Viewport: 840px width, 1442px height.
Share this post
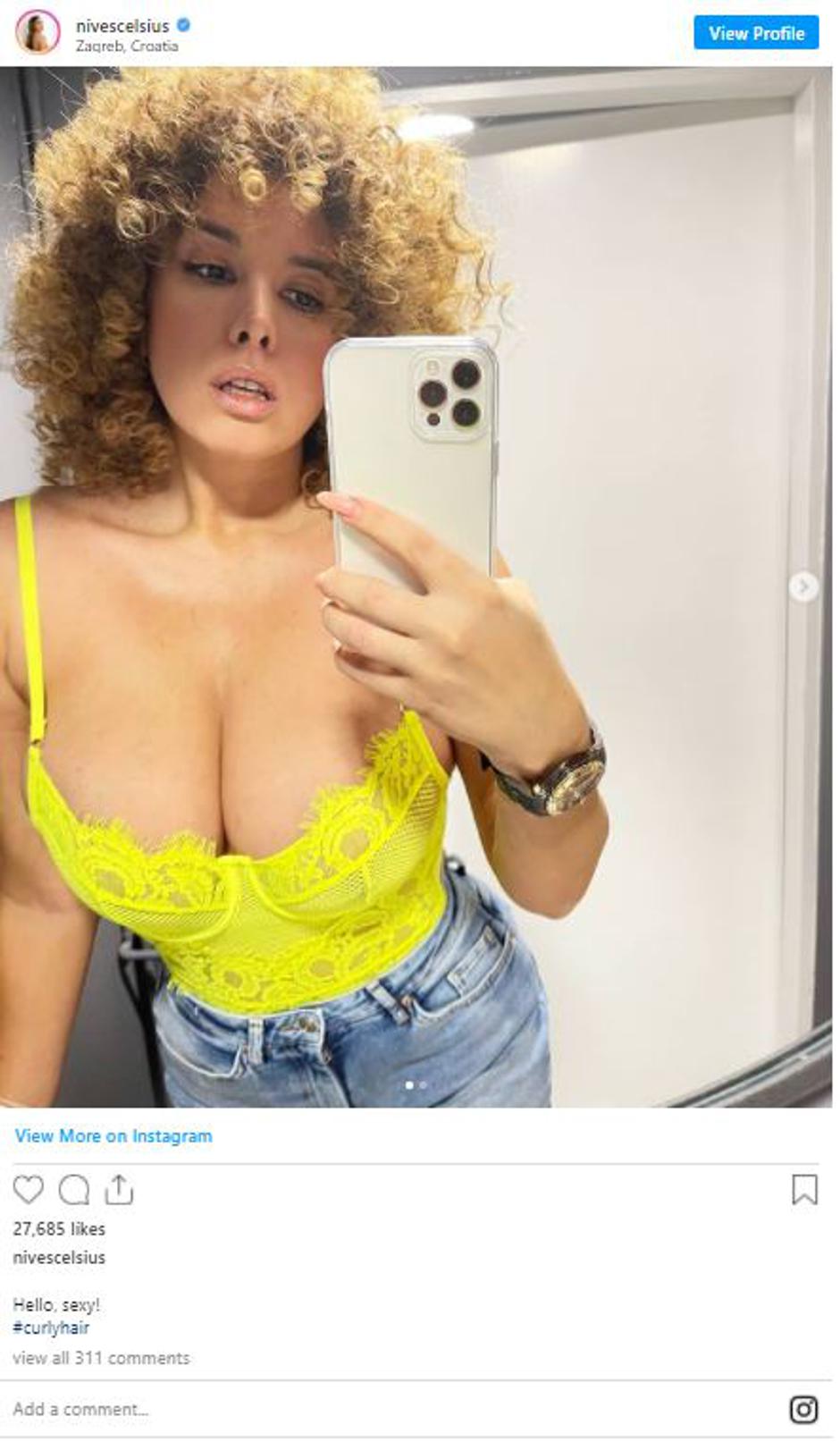(119, 1189)
